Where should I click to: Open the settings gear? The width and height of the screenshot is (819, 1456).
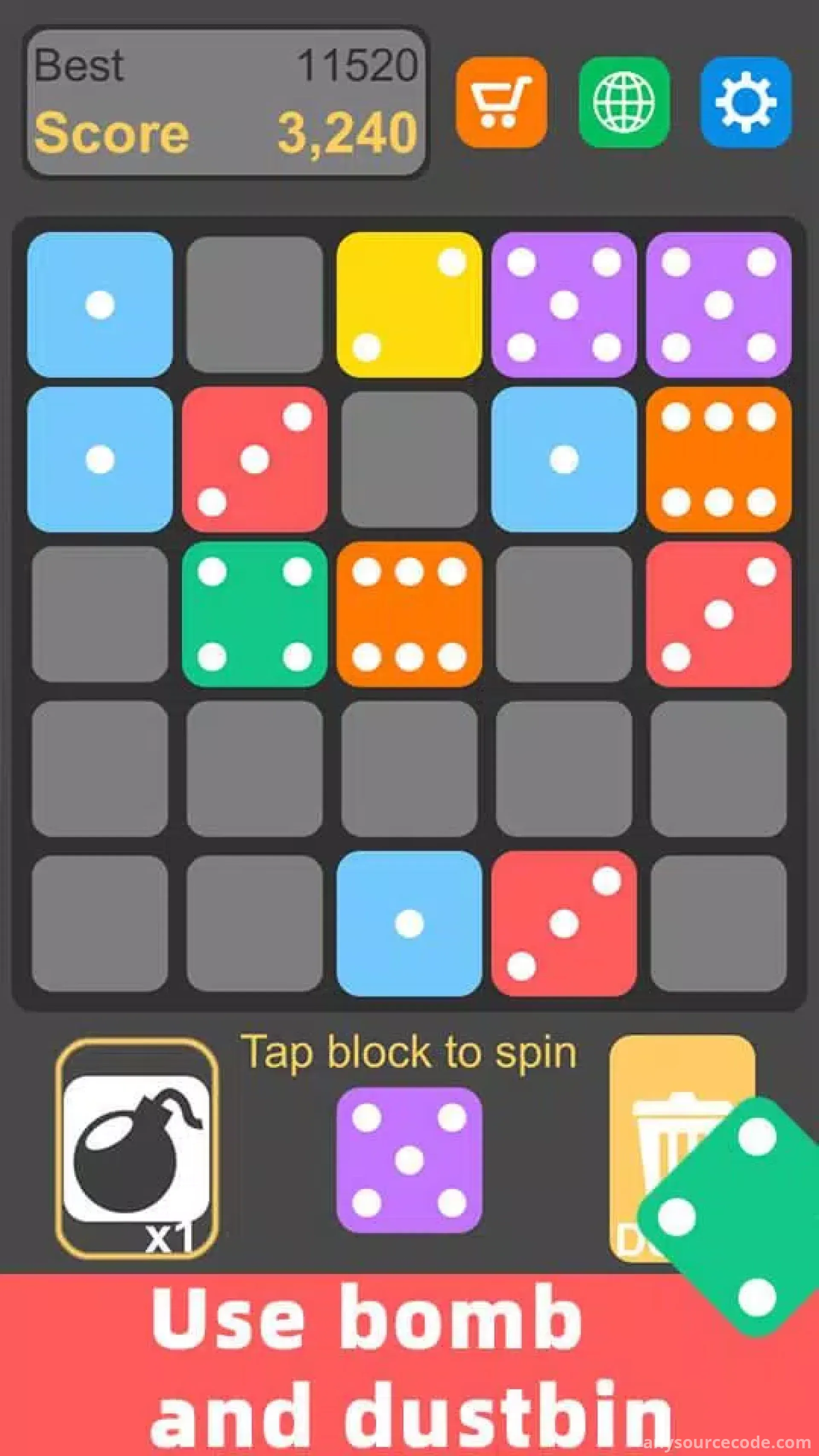click(x=746, y=102)
